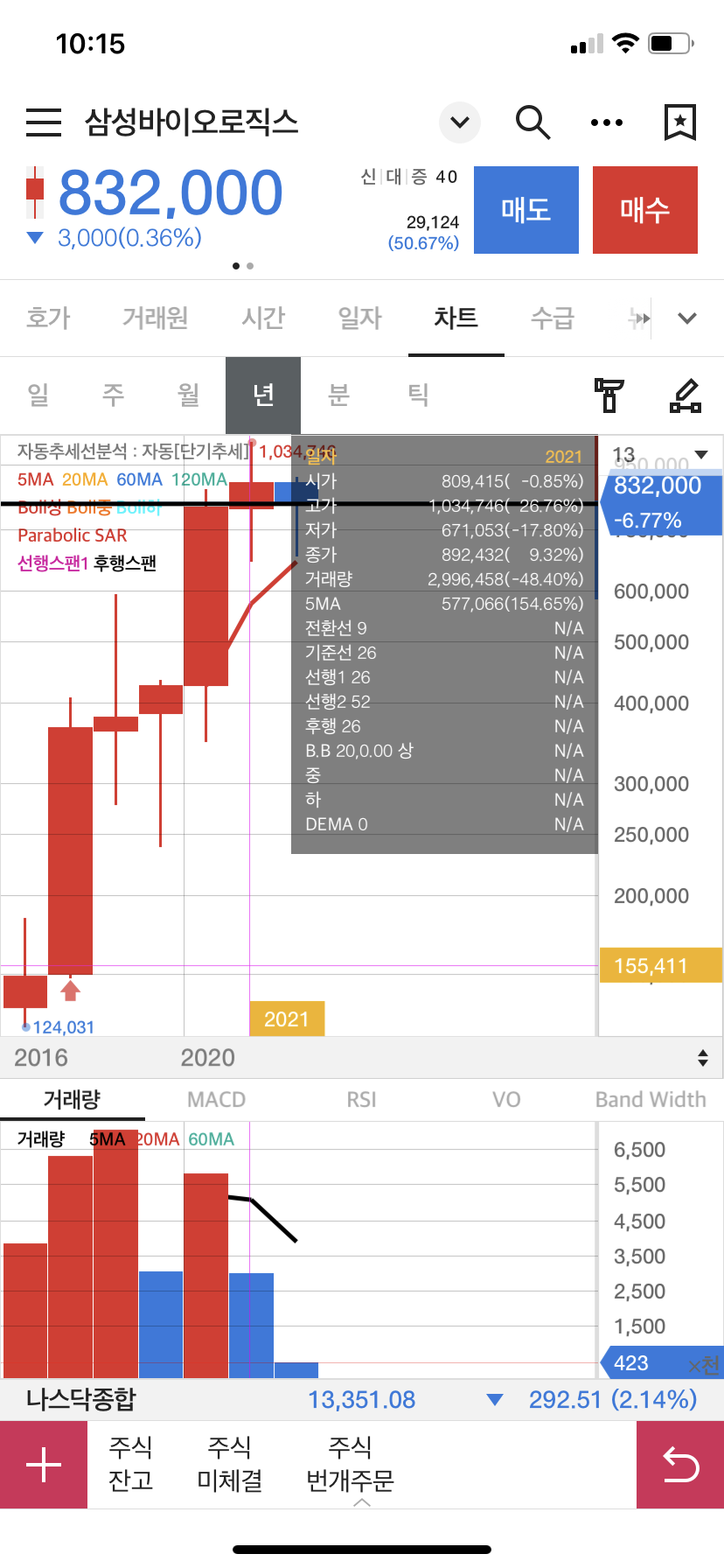Open the more options ellipsis icon
This screenshot has height=1568, width=724.
[607, 122]
